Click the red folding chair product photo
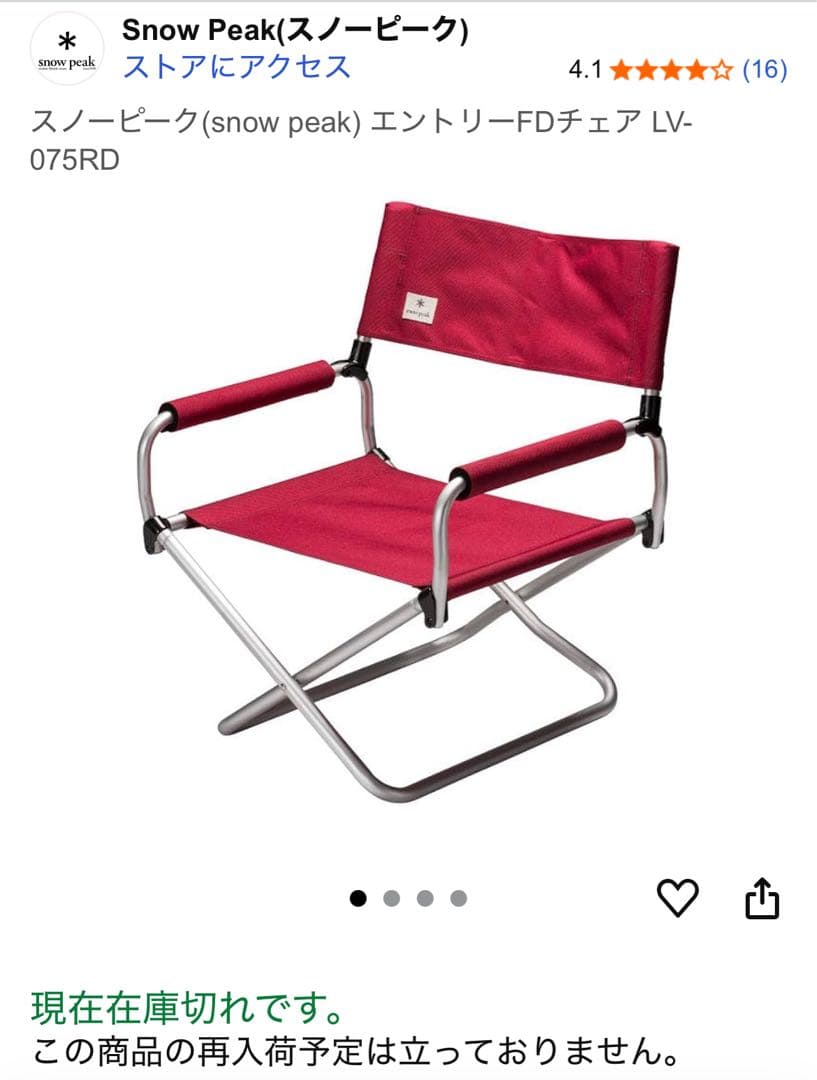Image resolution: width=817 pixels, height=1080 pixels. 410,510
